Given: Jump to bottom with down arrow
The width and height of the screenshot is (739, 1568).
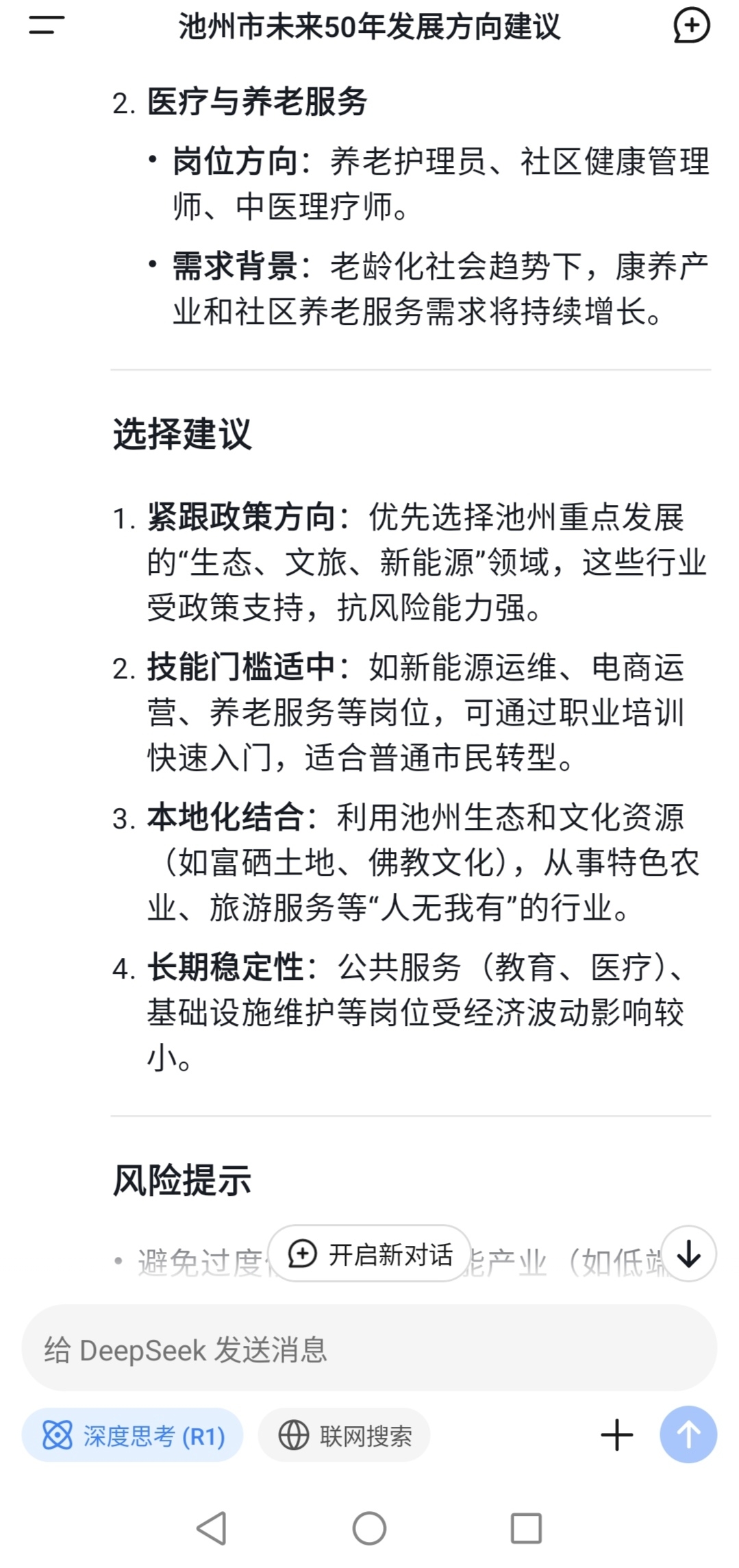Looking at the screenshot, I should point(688,1254).
